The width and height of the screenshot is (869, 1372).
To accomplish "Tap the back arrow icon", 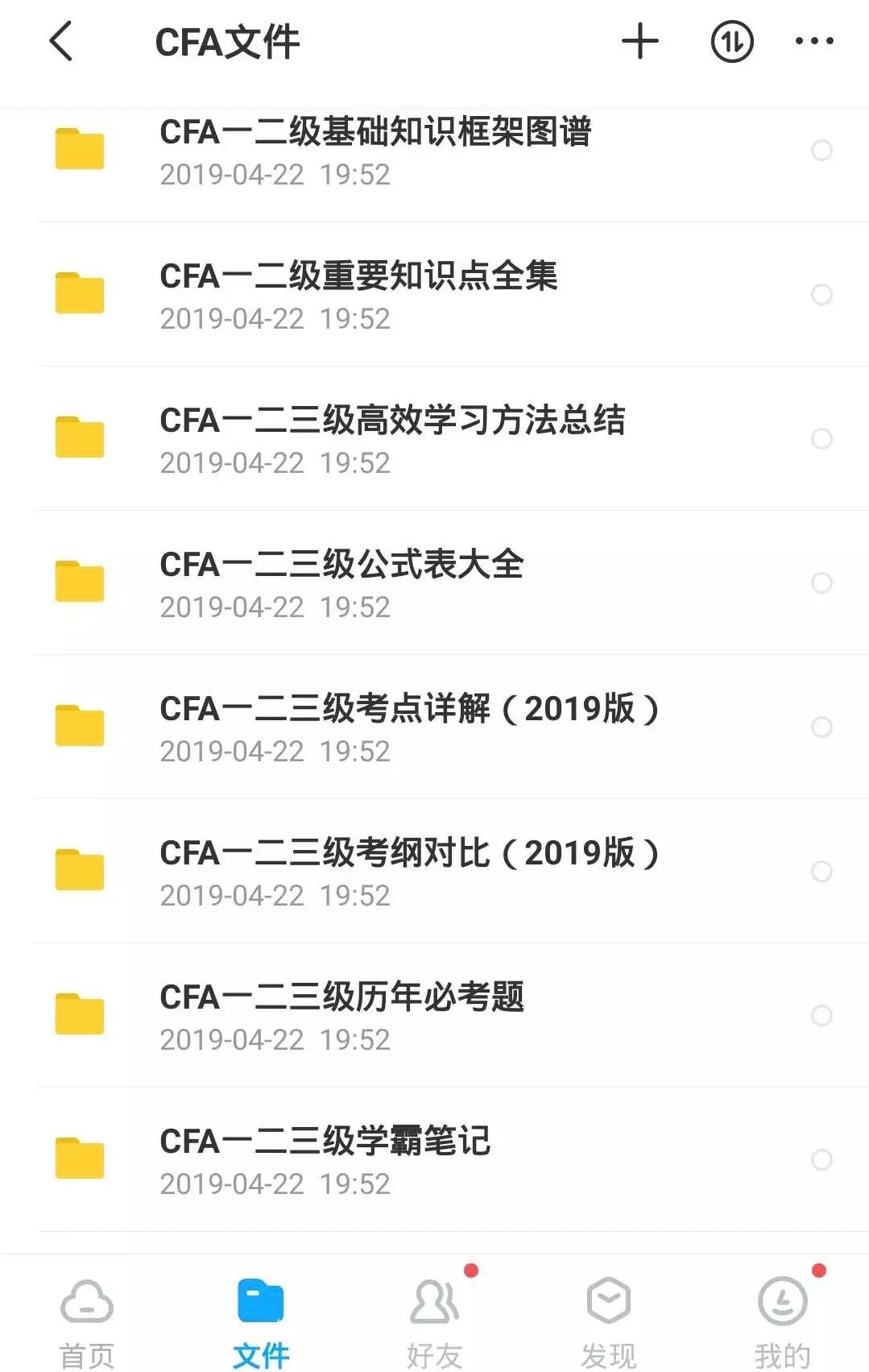I will coord(61,40).
